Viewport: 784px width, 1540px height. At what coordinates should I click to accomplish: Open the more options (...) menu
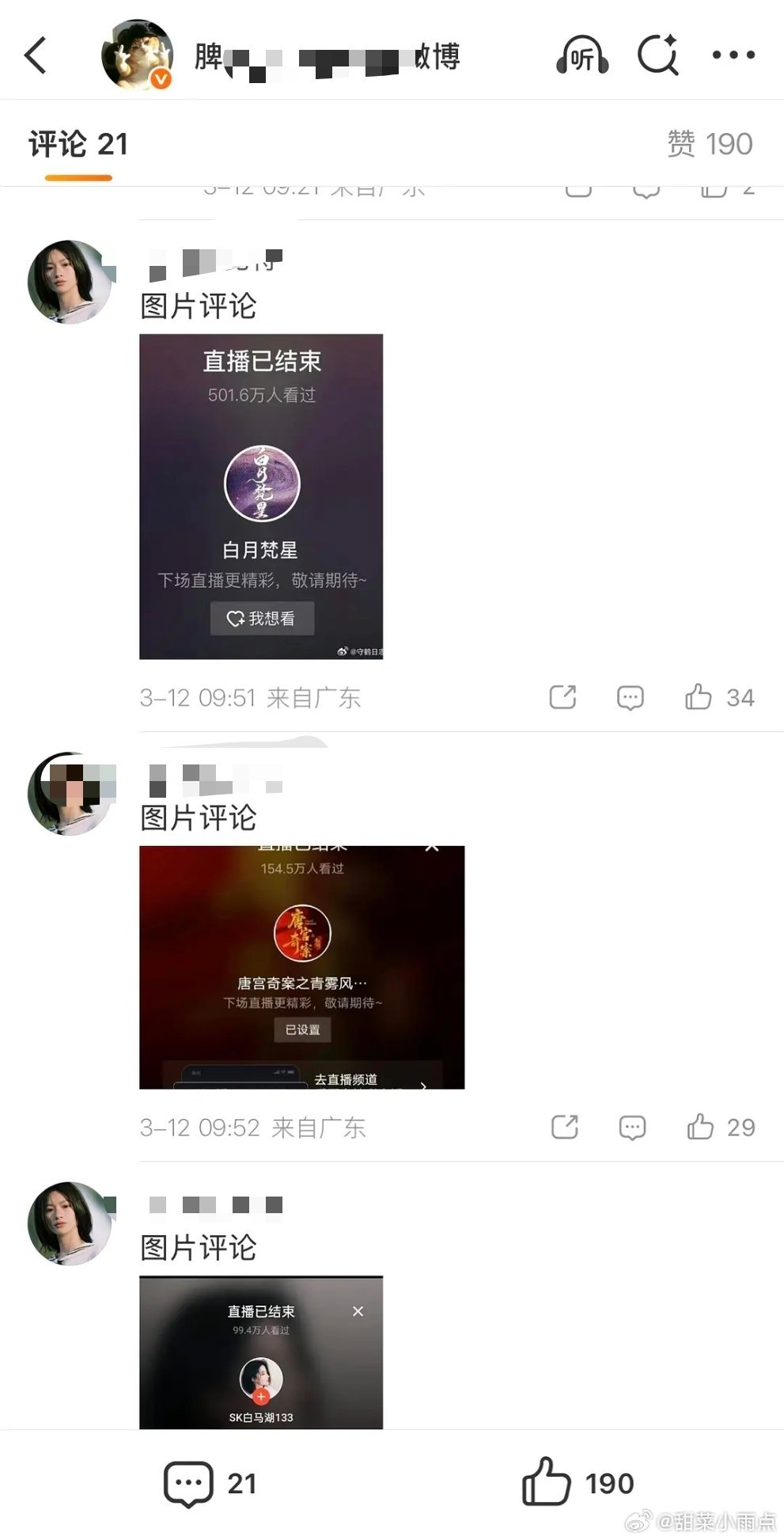pos(732,55)
